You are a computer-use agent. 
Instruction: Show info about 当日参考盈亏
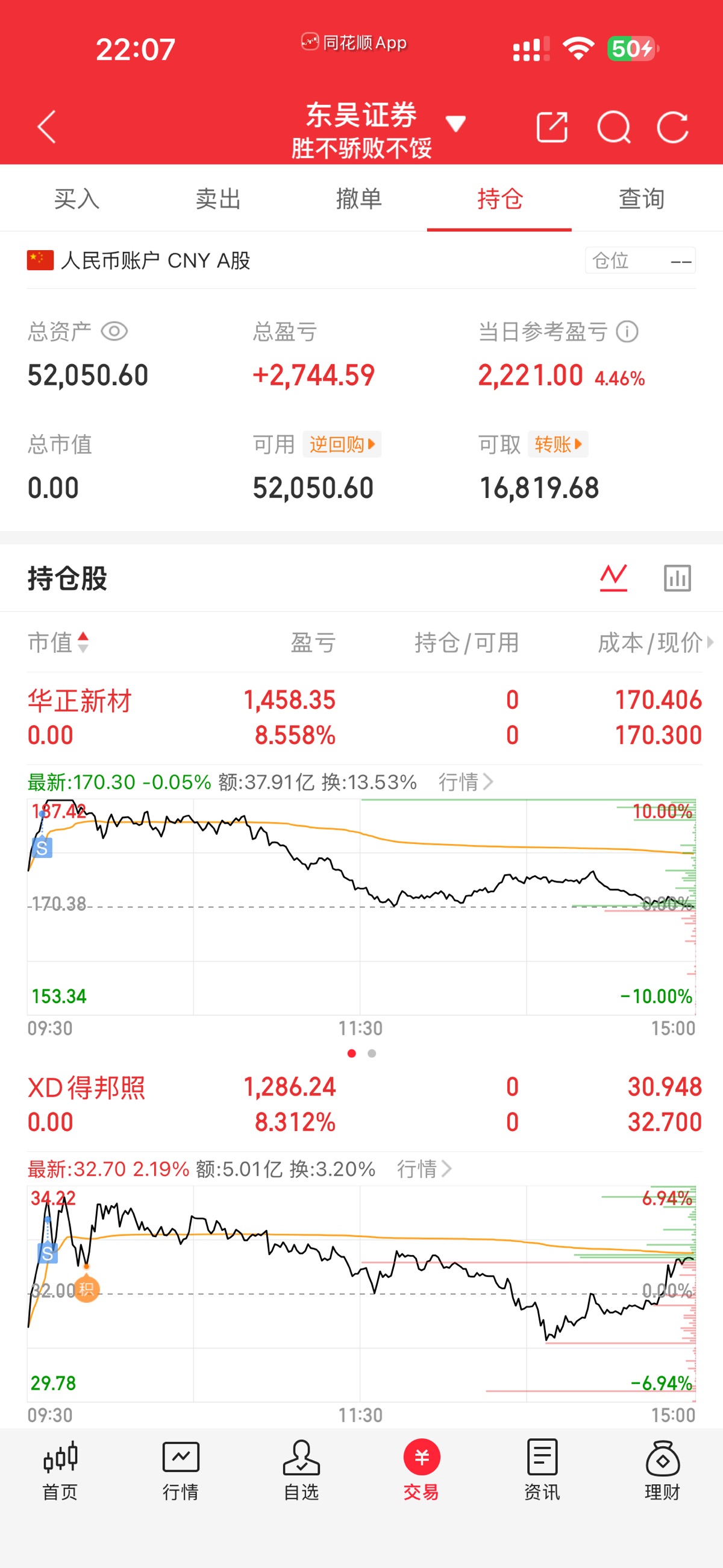pos(627,332)
